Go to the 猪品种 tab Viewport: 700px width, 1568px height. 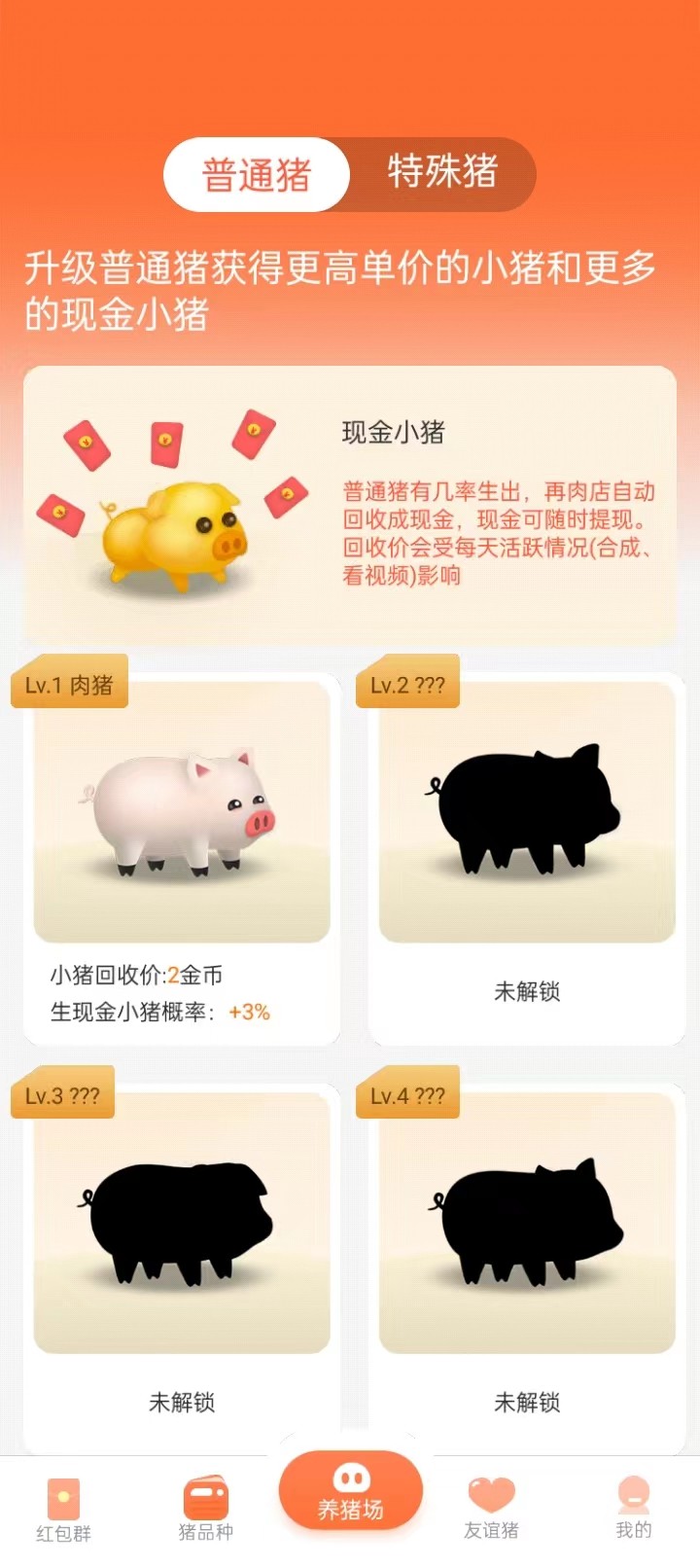point(205,1511)
